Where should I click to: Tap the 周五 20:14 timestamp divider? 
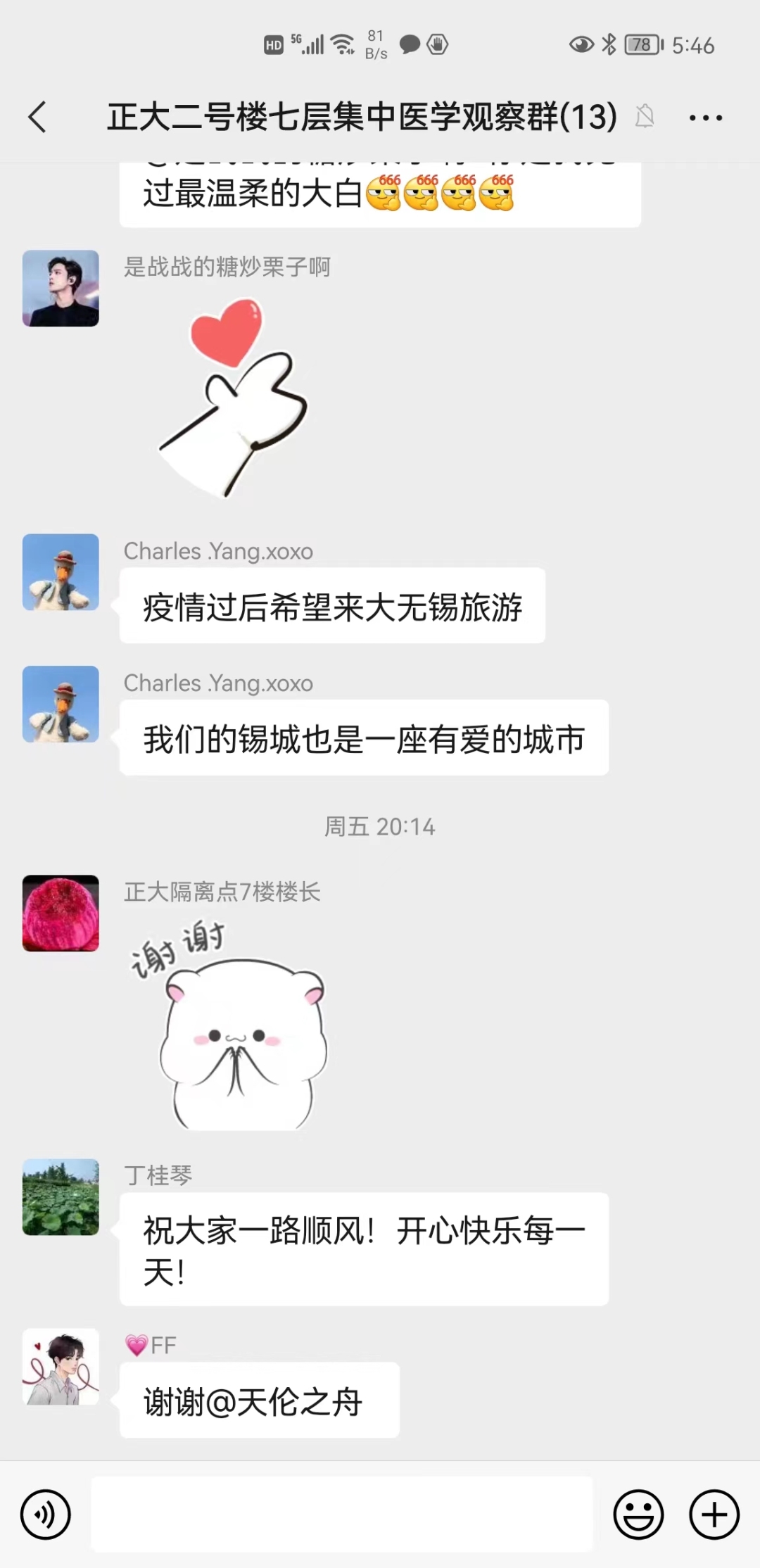point(380,827)
